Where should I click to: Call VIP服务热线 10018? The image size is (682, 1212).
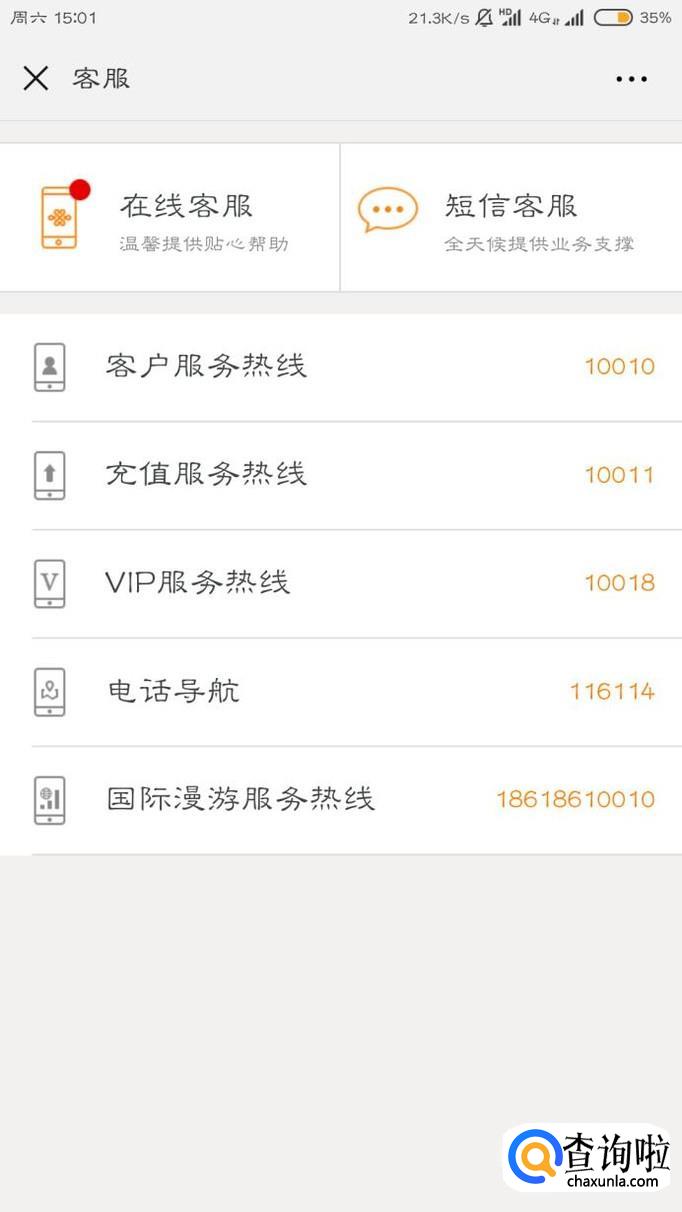[341, 583]
